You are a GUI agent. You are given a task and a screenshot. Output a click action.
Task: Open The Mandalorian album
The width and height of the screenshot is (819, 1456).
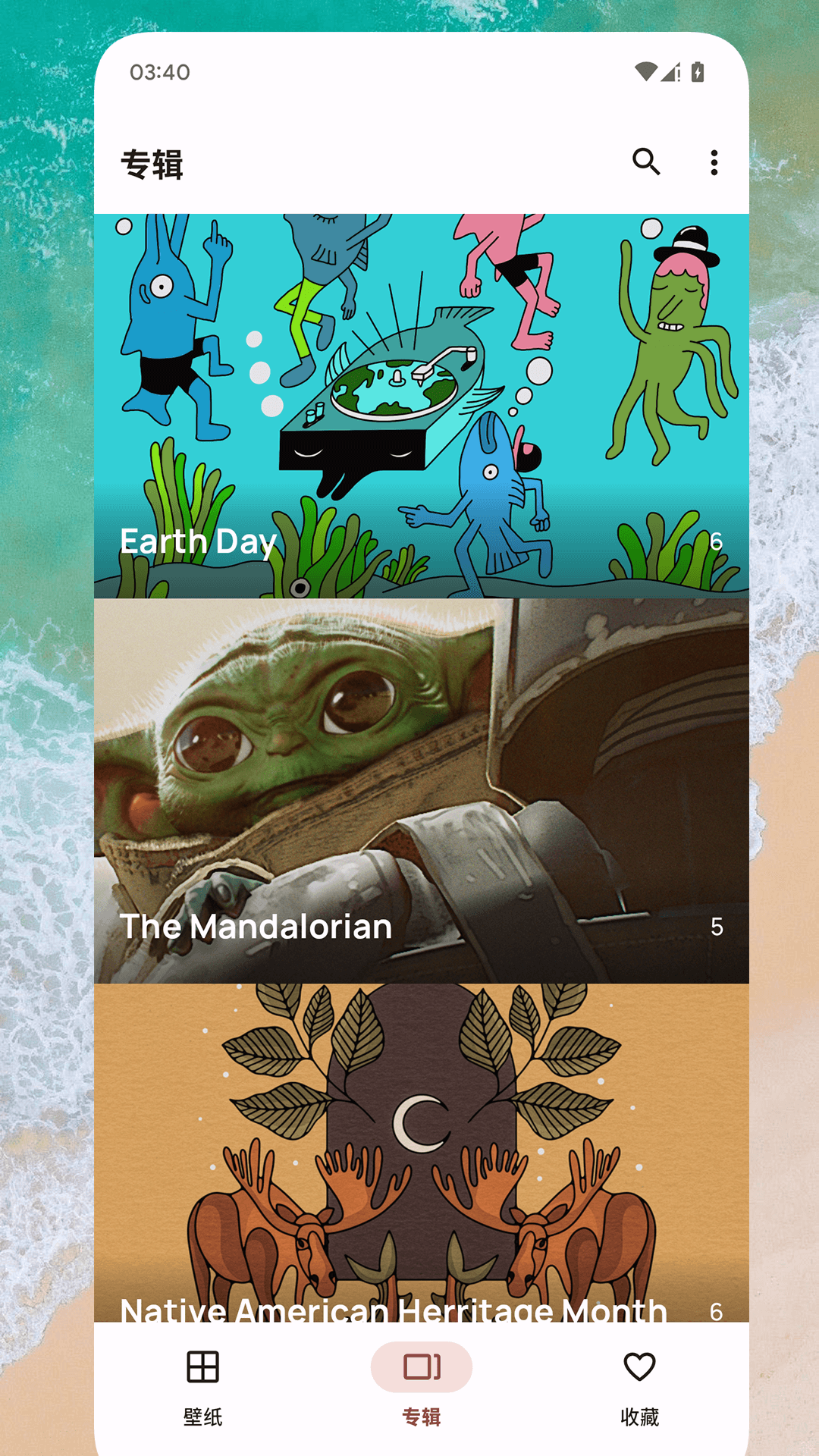[x=421, y=791]
